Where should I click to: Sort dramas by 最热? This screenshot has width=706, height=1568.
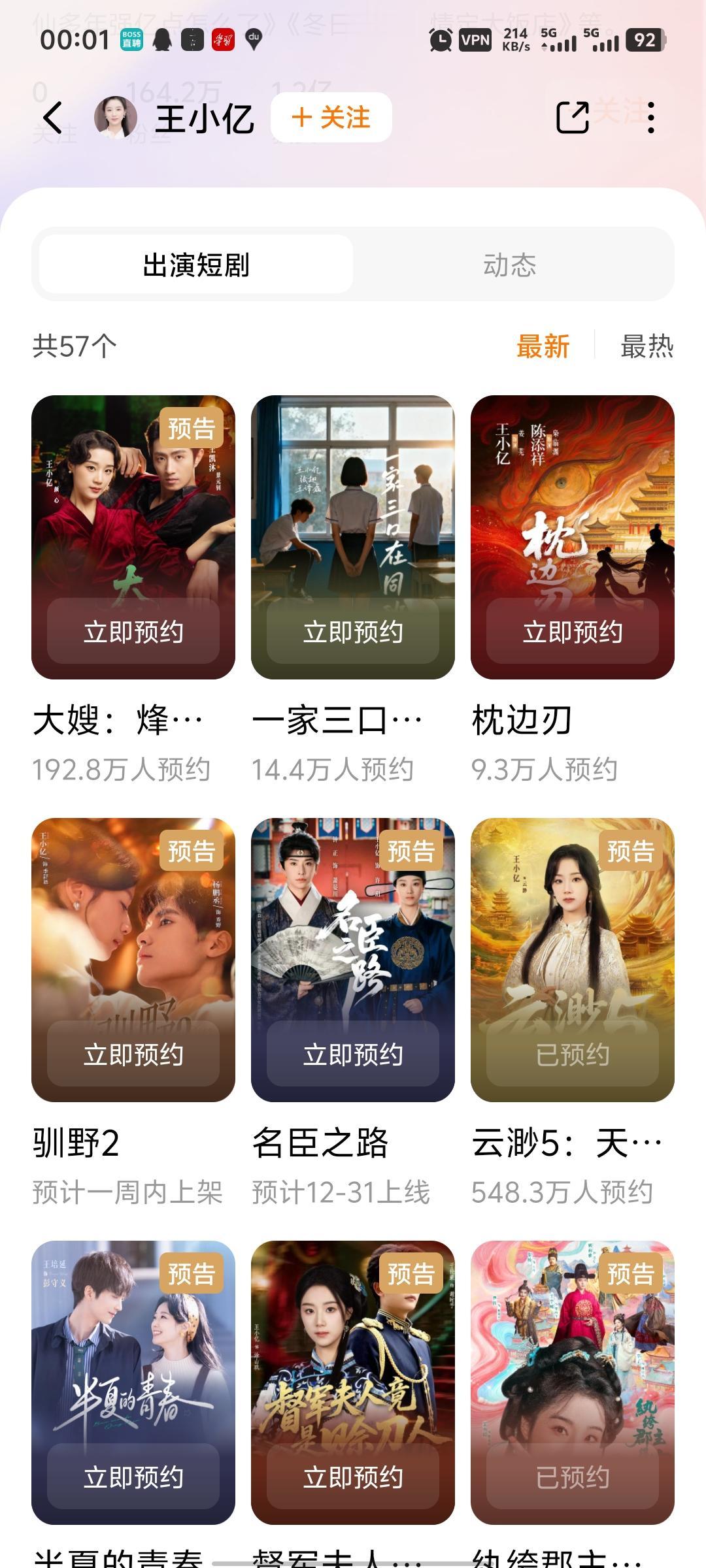point(647,346)
